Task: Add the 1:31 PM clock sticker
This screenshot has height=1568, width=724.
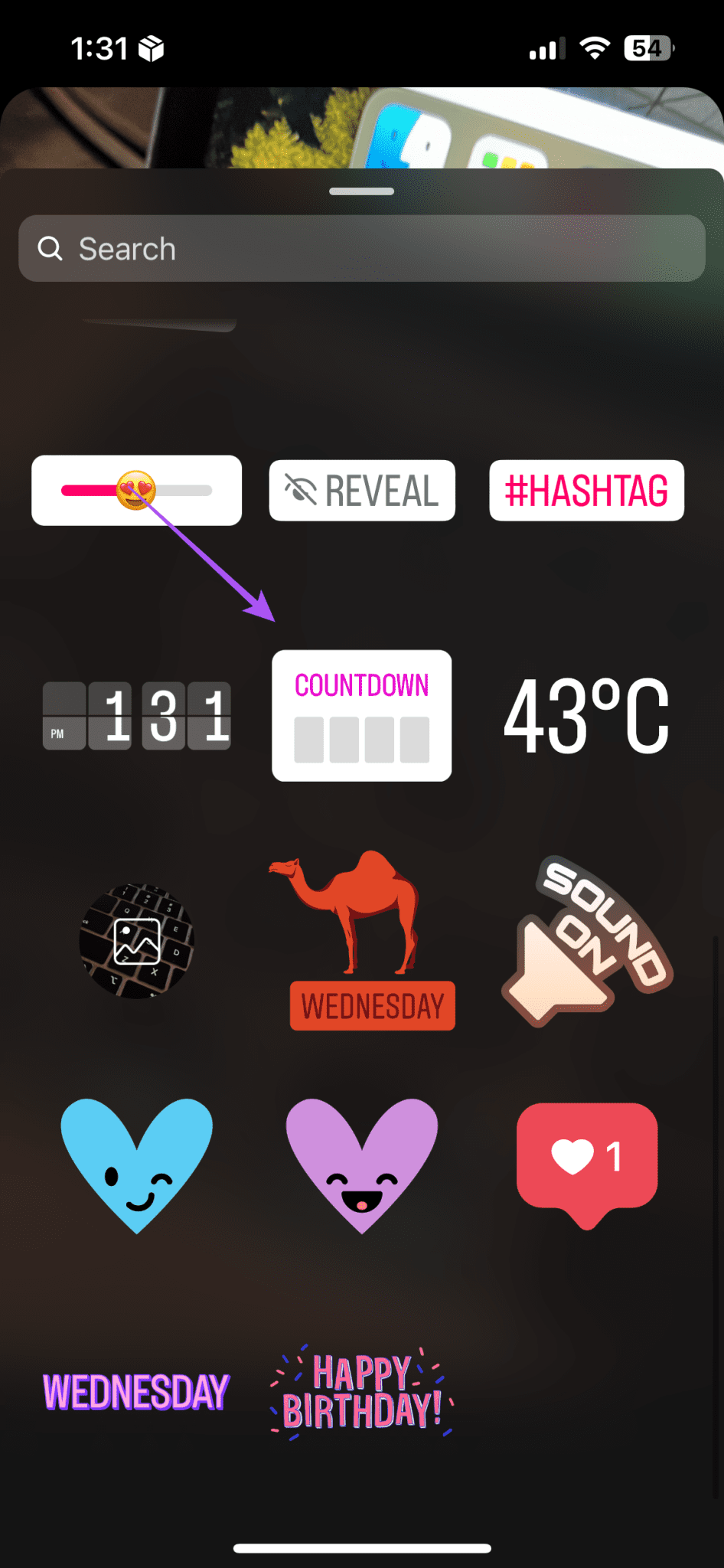Action: (136, 716)
